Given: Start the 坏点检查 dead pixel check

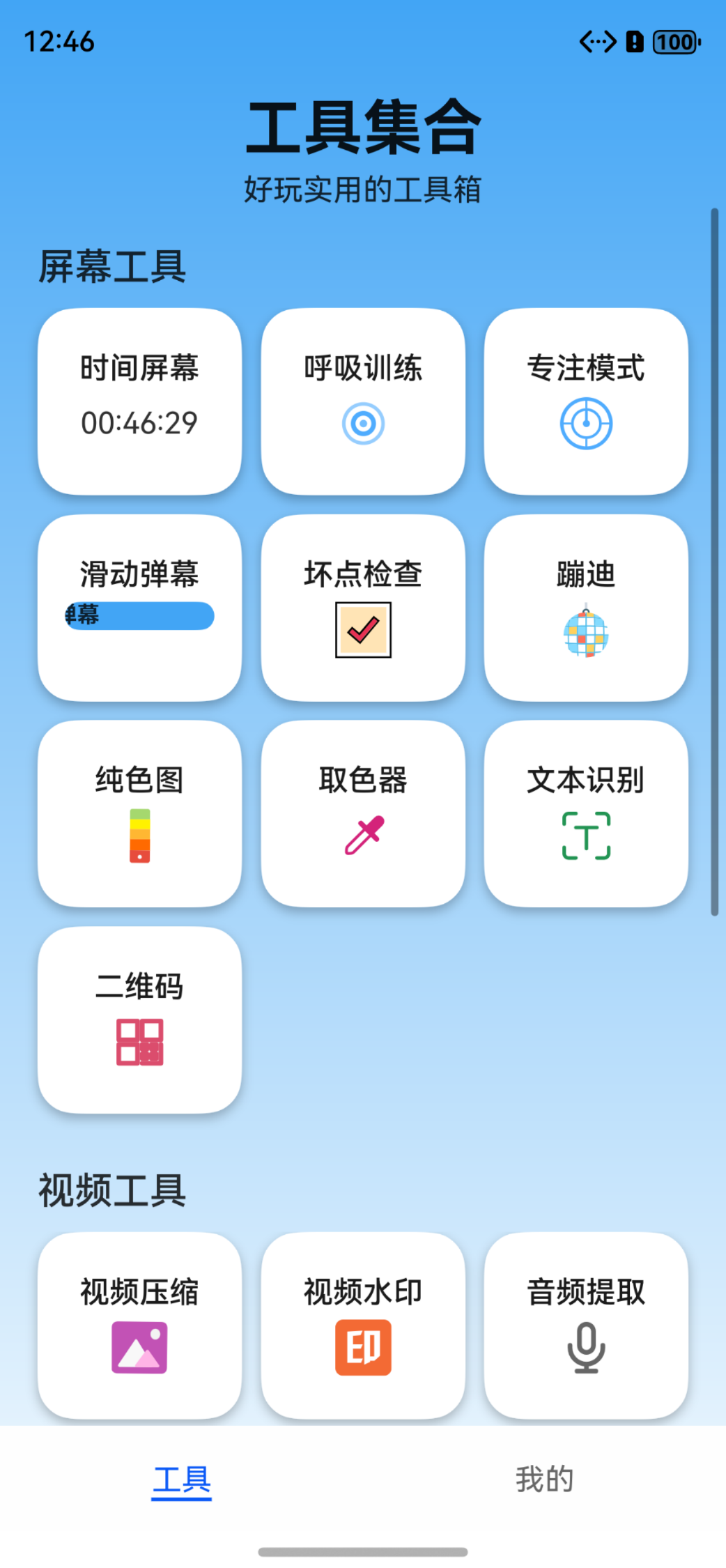Looking at the screenshot, I should pyautogui.click(x=364, y=608).
